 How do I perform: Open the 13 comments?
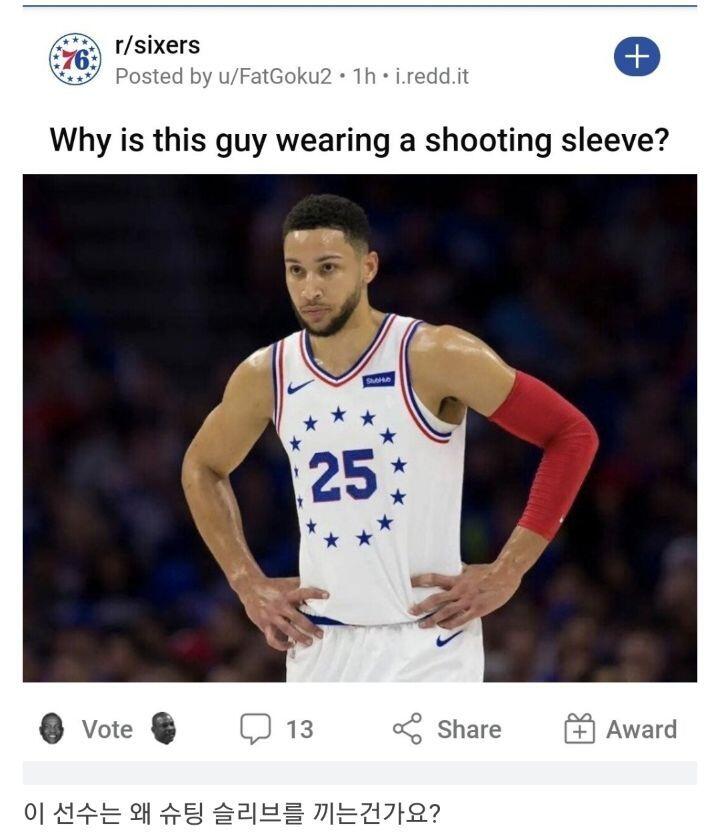(276, 729)
